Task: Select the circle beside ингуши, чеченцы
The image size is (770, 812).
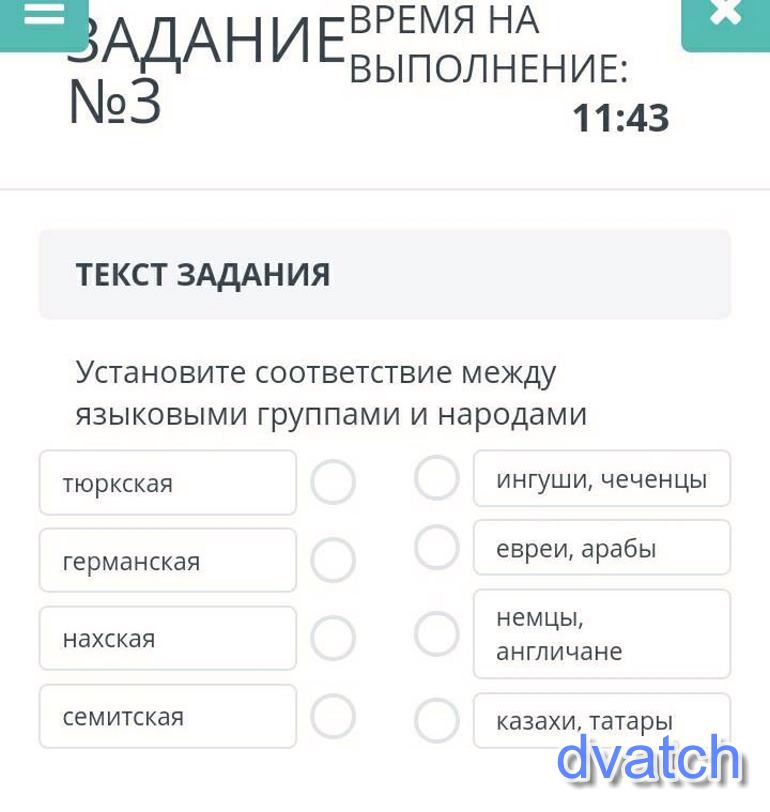Action: (x=437, y=478)
